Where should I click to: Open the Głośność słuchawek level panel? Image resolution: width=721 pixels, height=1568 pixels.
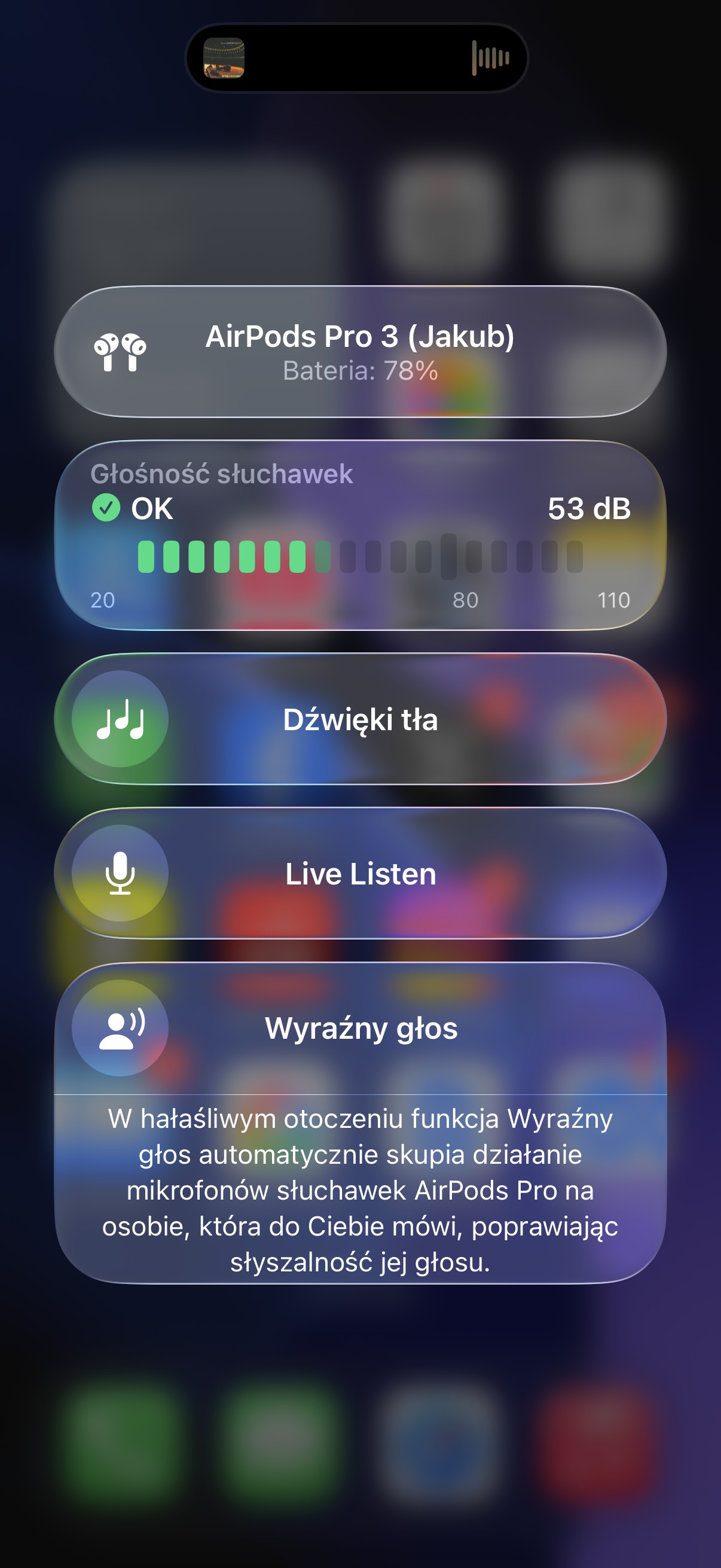tap(360, 536)
